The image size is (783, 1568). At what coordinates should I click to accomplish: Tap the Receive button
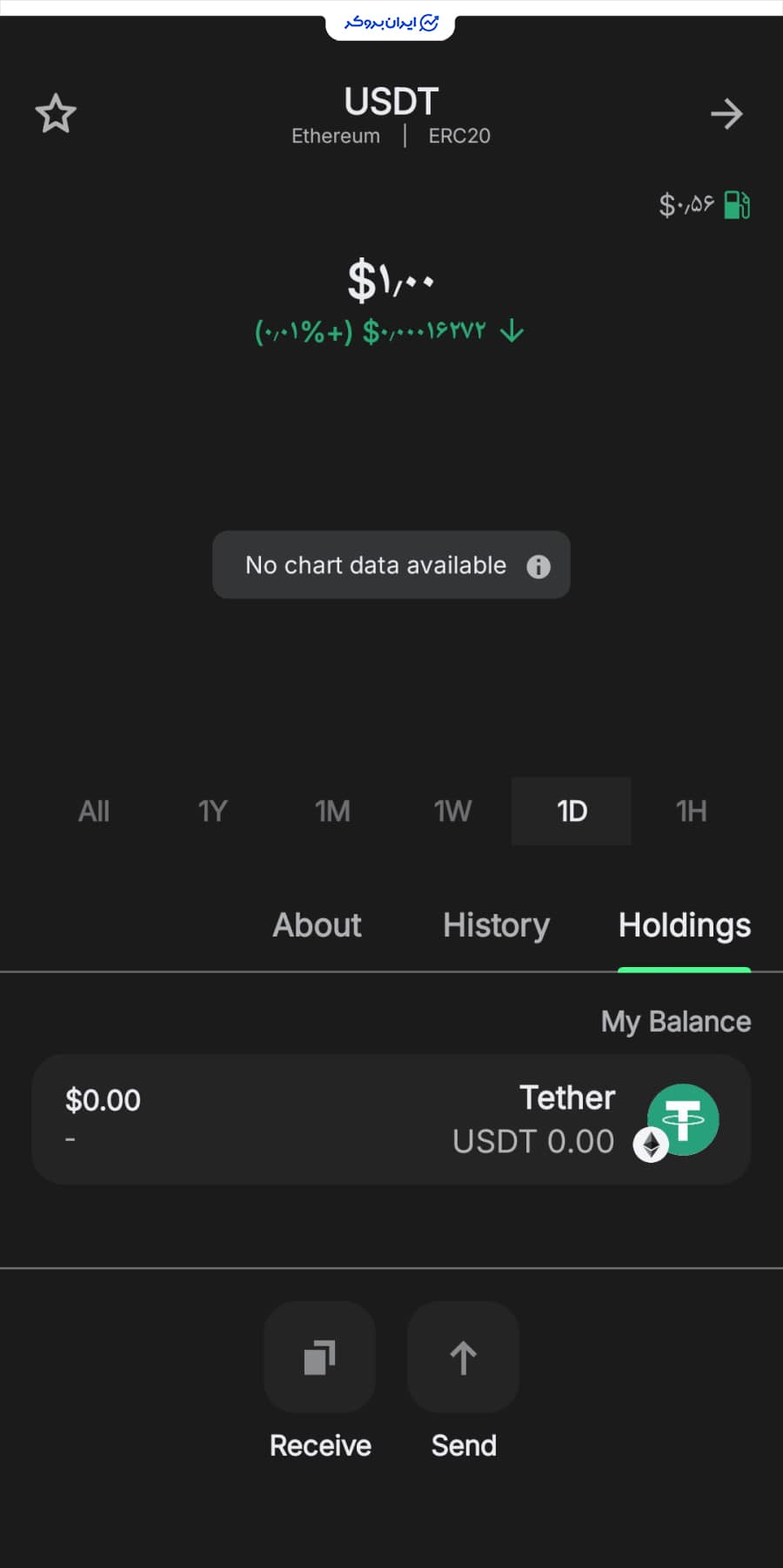pos(319,1358)
